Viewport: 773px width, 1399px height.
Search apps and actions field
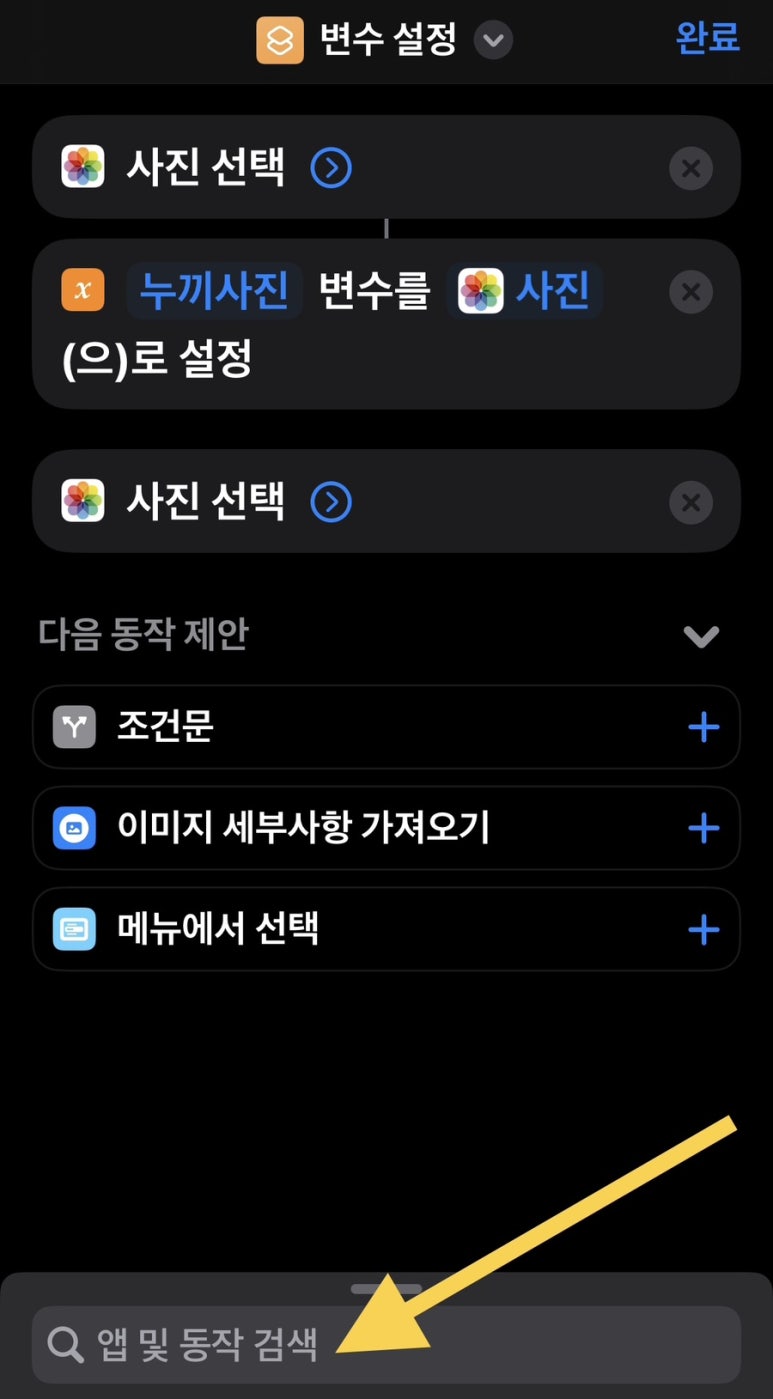(386, 1345)
